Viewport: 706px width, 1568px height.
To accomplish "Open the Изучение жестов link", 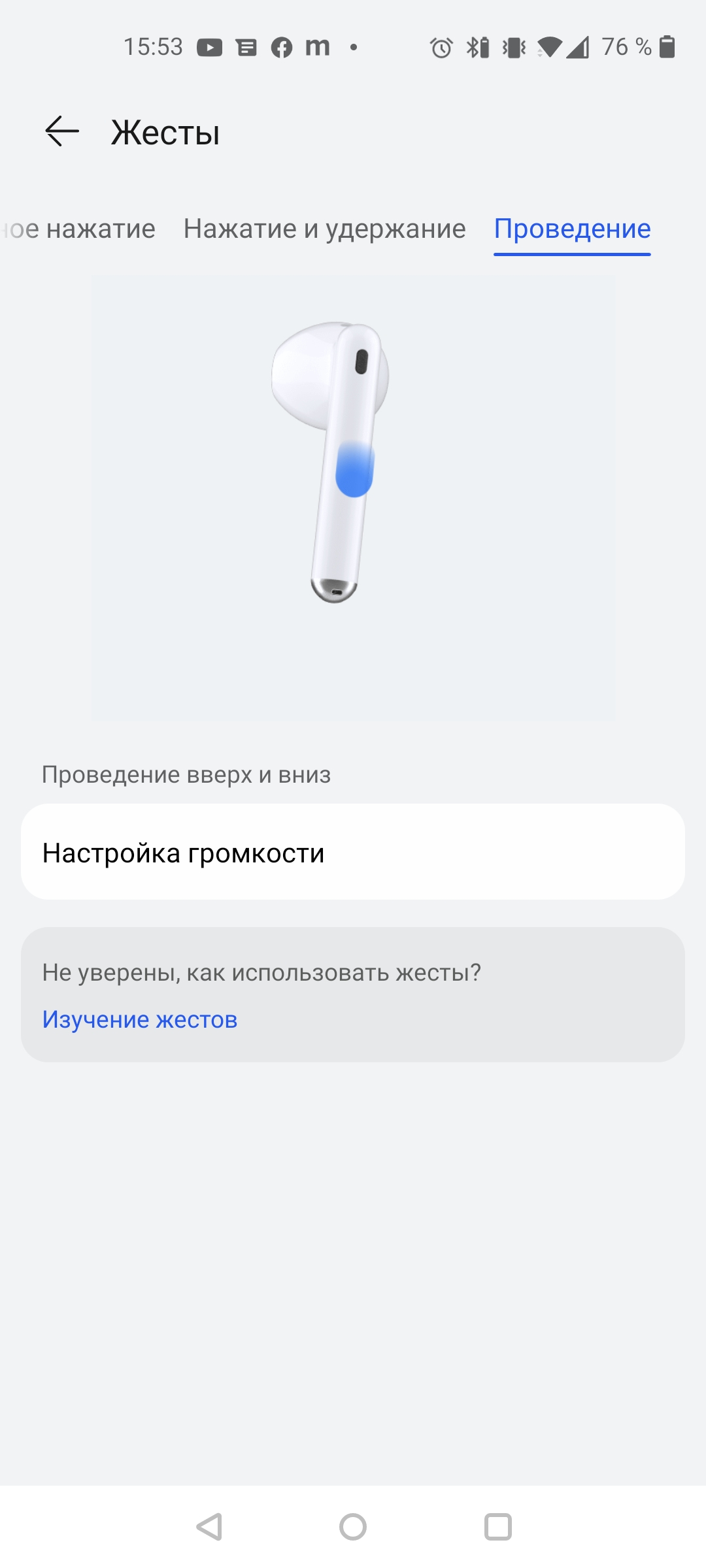I will (140, 1019).
